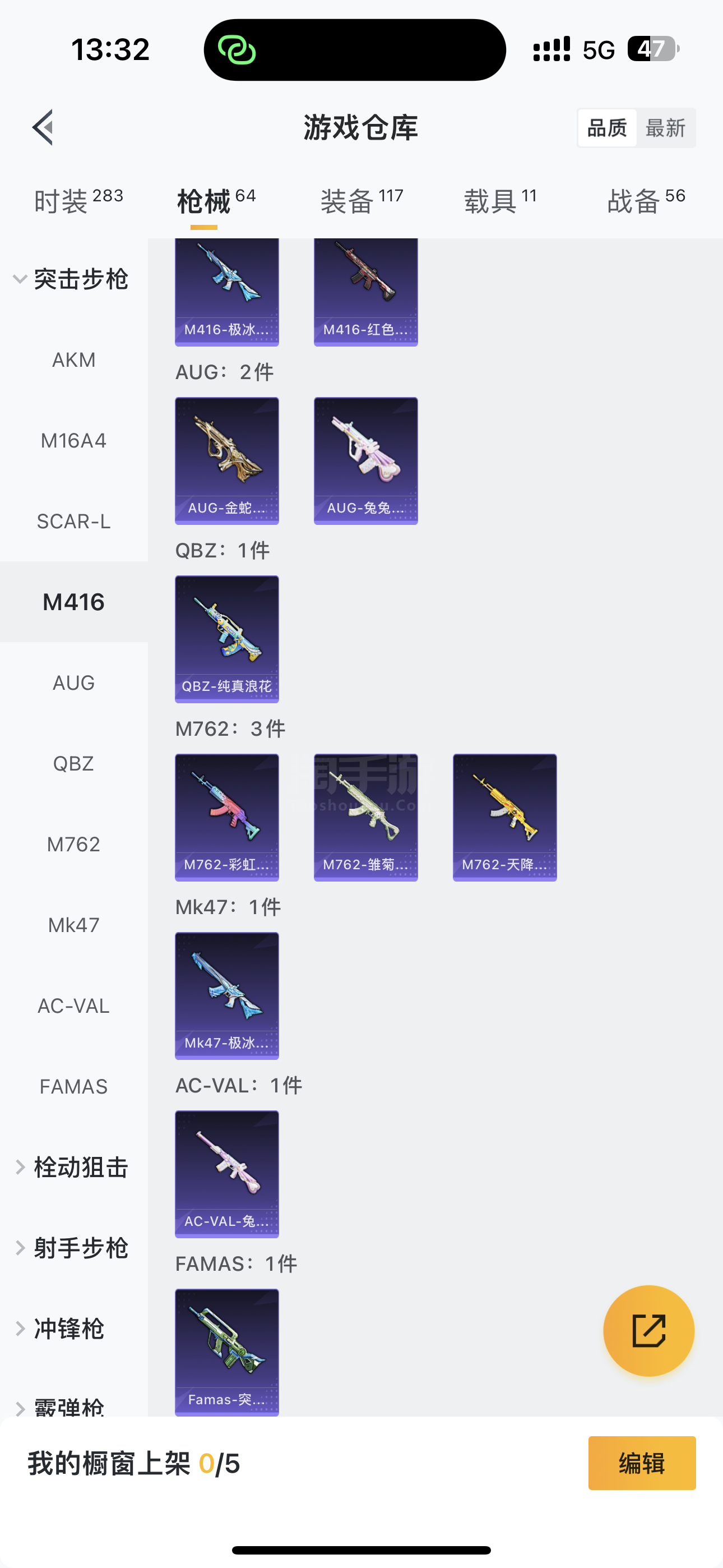Open the 战备 tab
This screenshot has height=1568, width=723.
pyautogui.click(x=646, y=201)
